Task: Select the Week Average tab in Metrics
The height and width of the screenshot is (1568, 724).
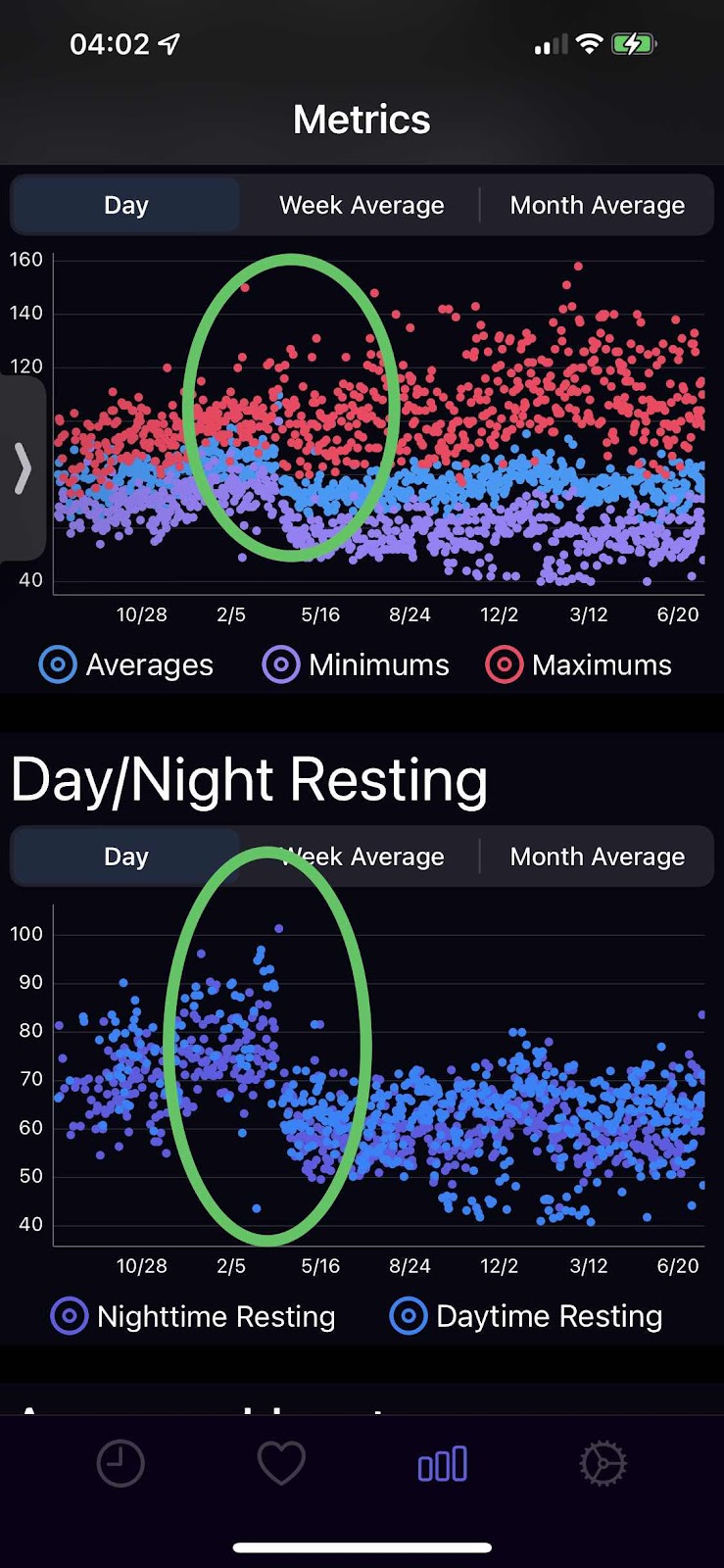Action: pyautogui.click(x=362, y=205)
